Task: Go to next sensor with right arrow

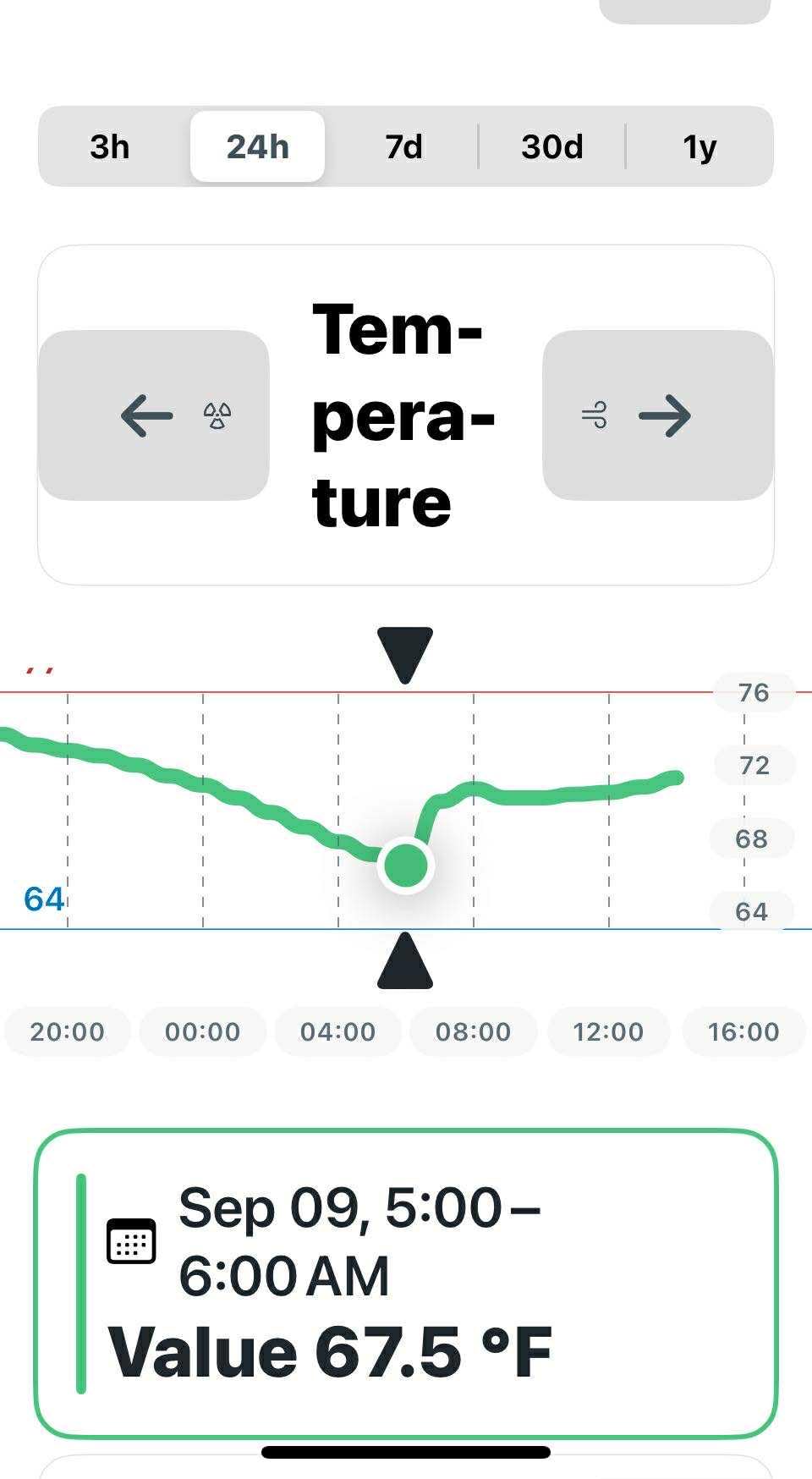Action: tap(657, 415)
